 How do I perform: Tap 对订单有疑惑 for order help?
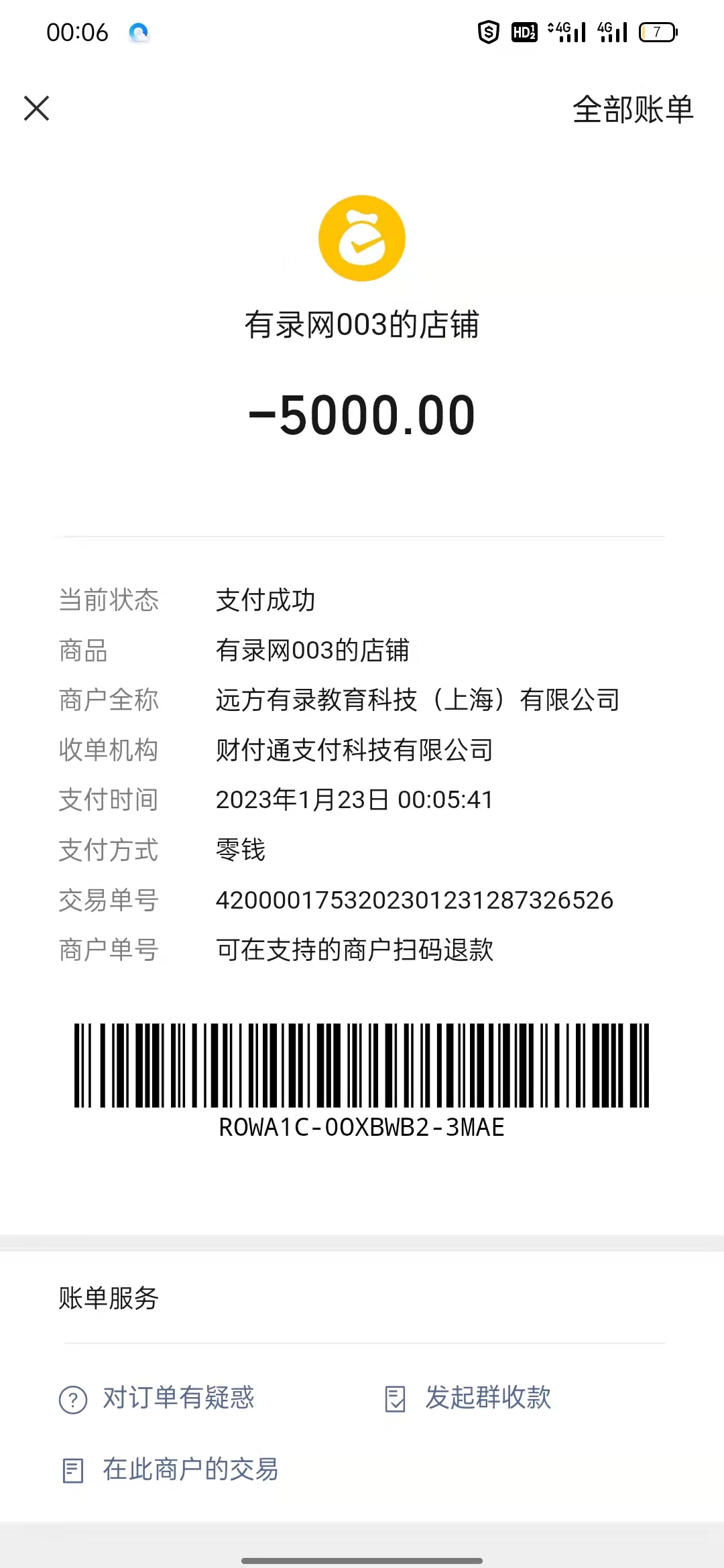tap(158, 1398)
